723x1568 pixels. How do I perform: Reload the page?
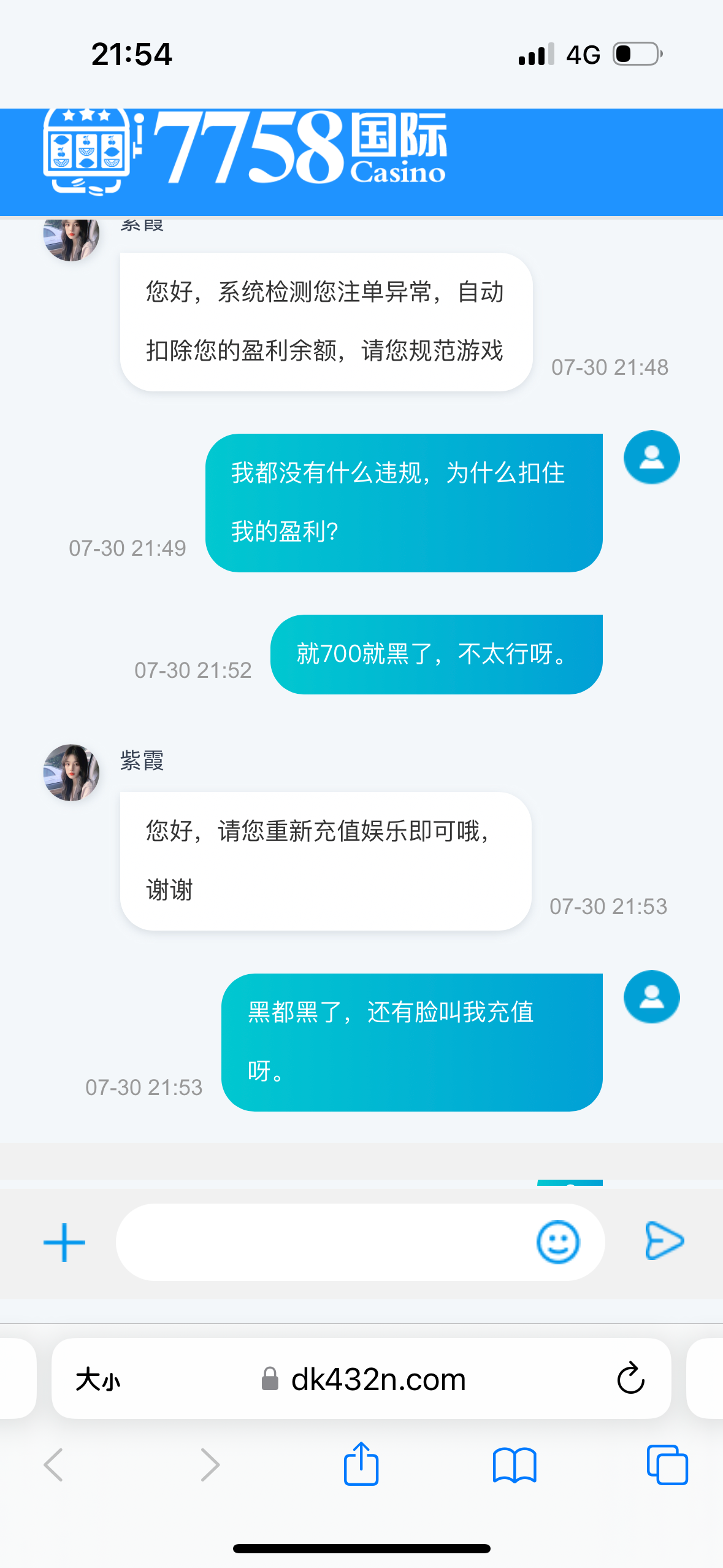point(630,1380)
